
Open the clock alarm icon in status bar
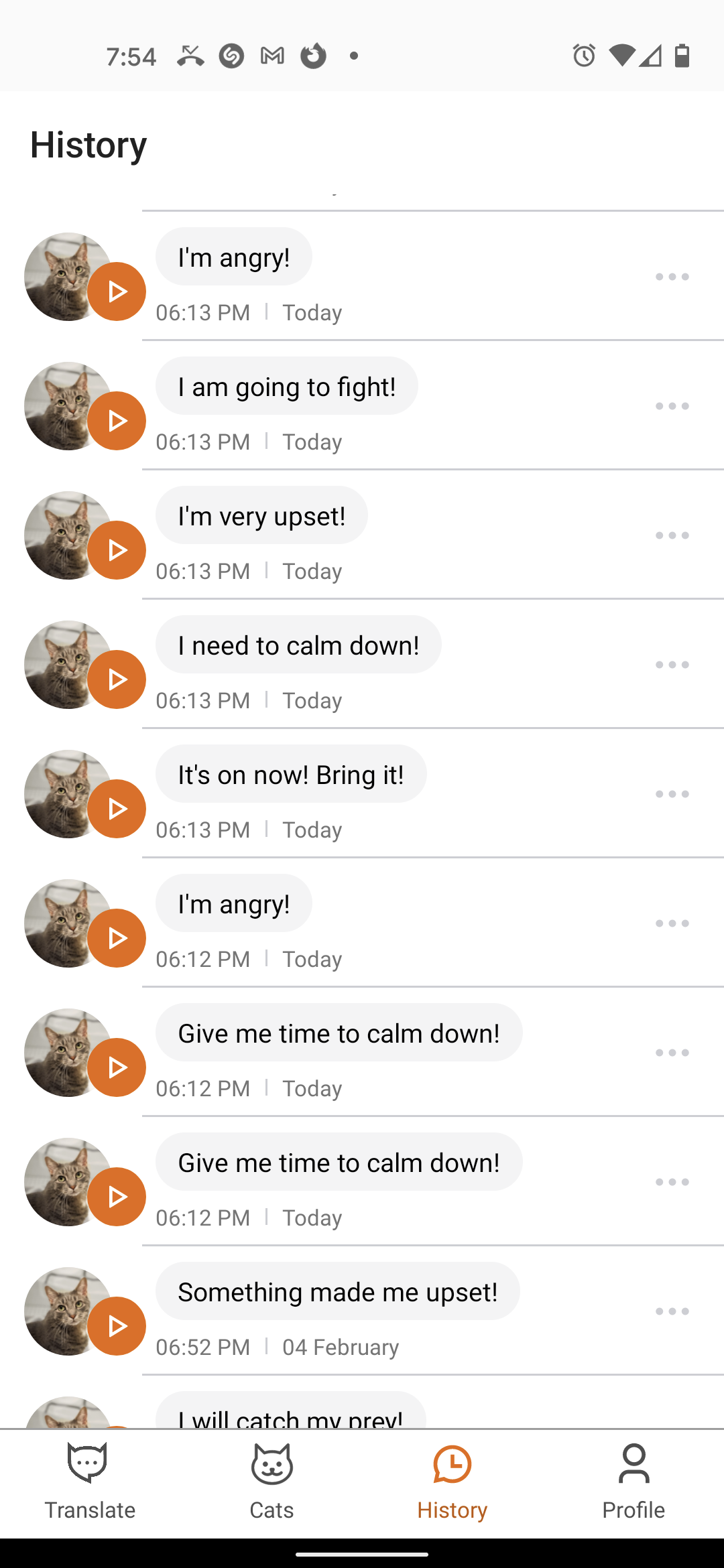(584, 56)
